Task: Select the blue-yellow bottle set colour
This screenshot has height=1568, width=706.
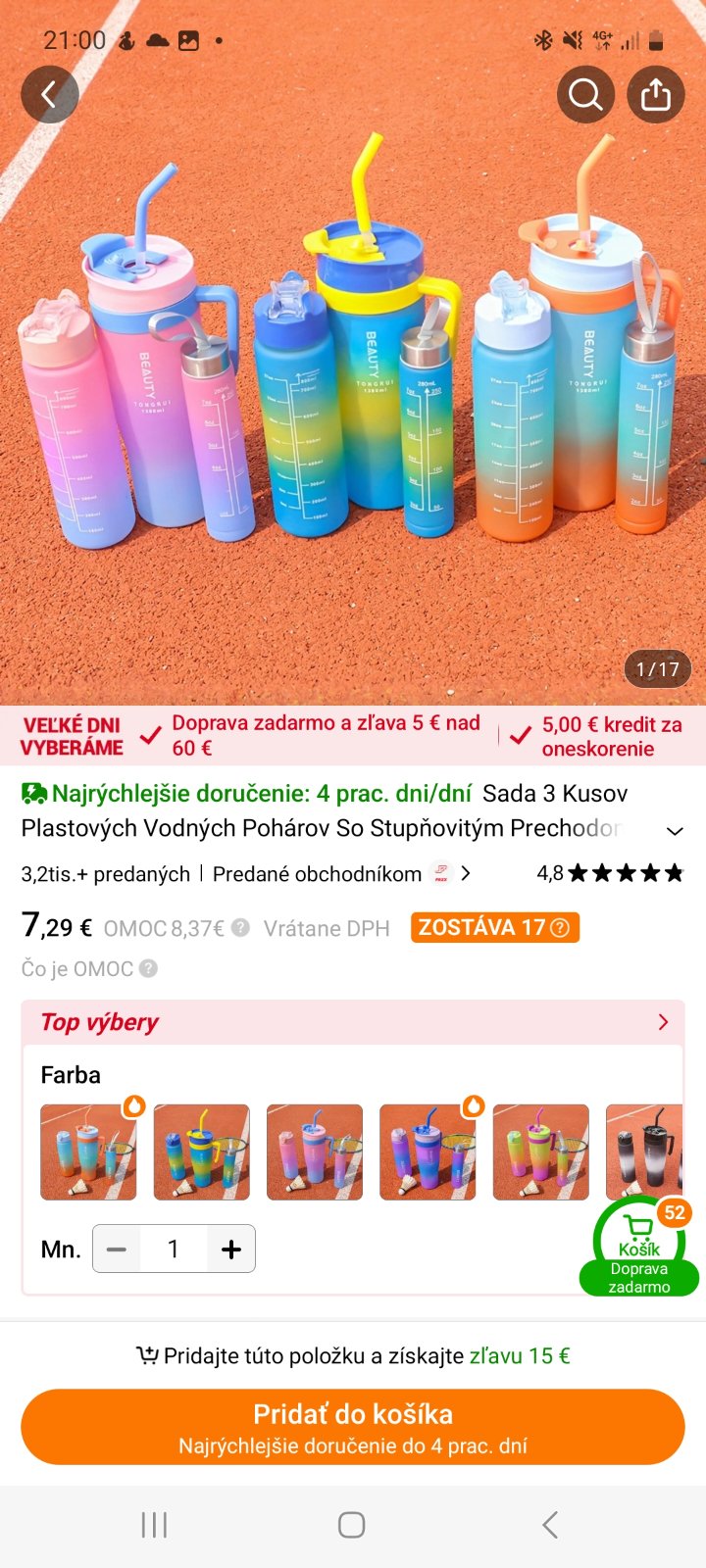Action: (202, 1152)
